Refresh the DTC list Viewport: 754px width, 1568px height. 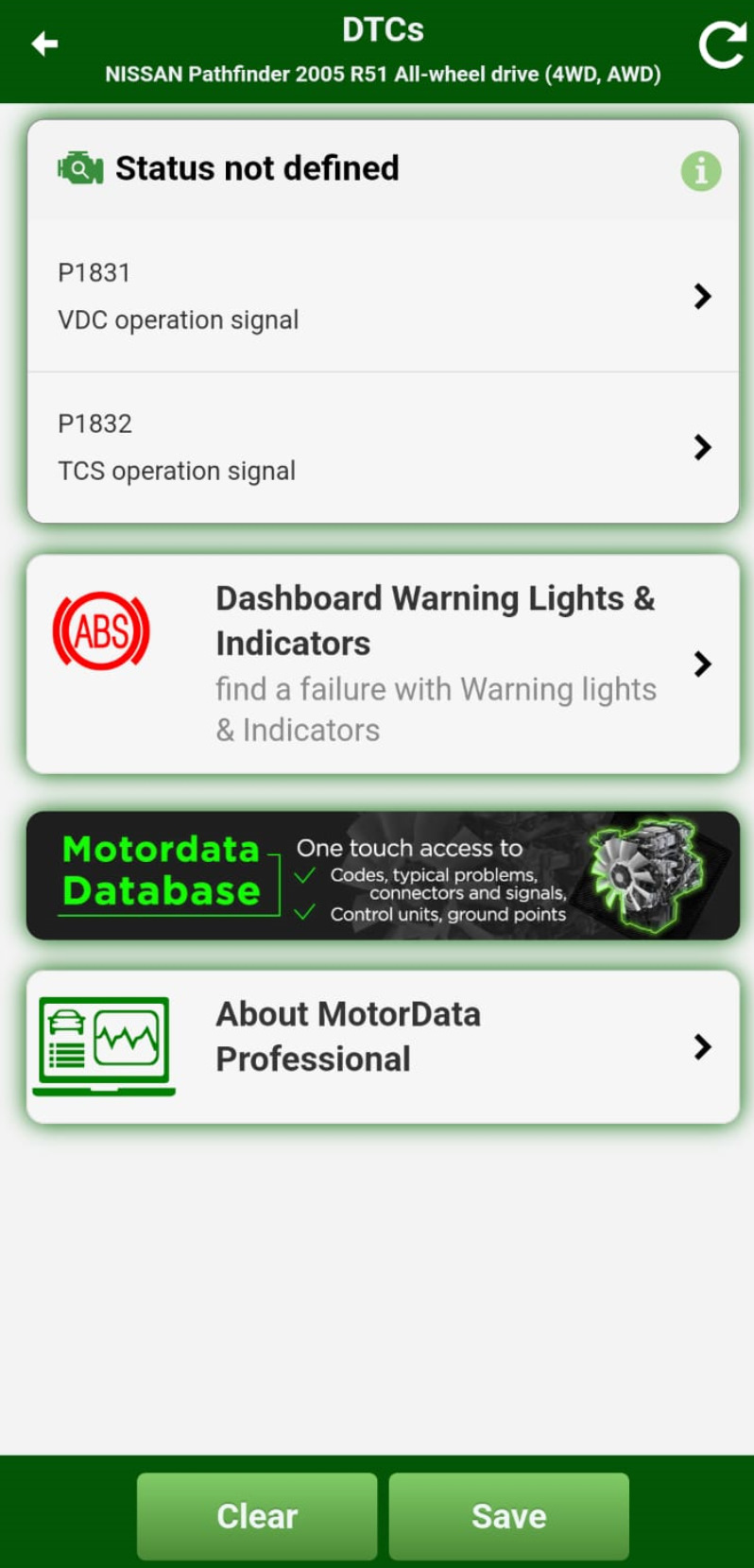(x=722, y=44)
